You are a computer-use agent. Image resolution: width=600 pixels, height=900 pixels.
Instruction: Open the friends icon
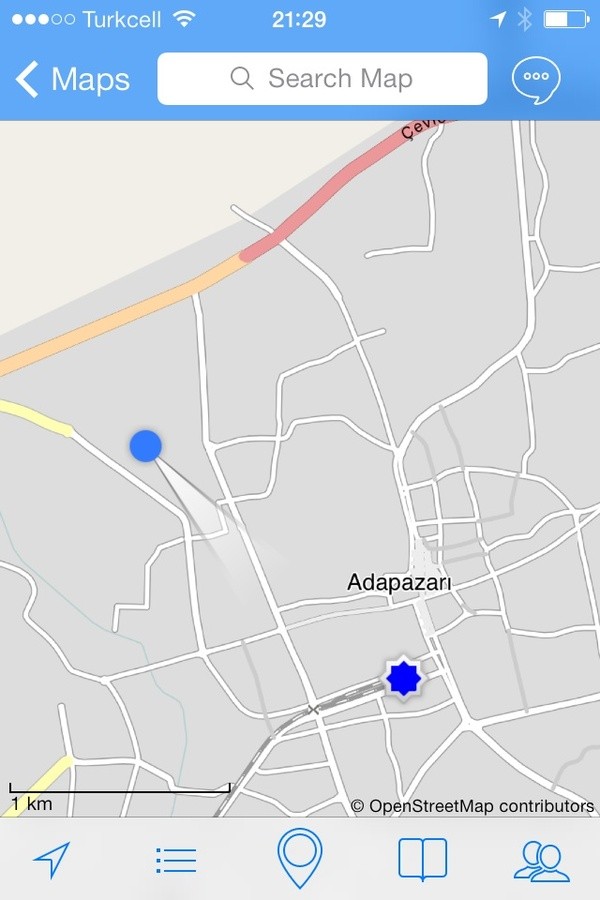(541, 860)
